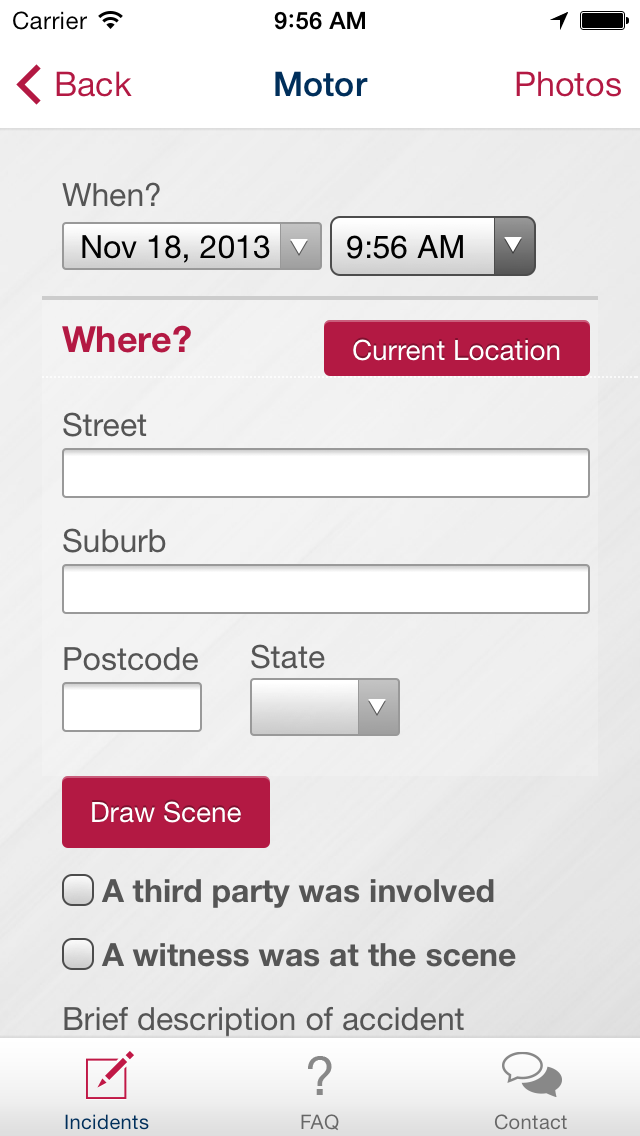Change the time from 9:56 AM
The width and height of the screenshot is (640, 1136).
pos(433,246)
